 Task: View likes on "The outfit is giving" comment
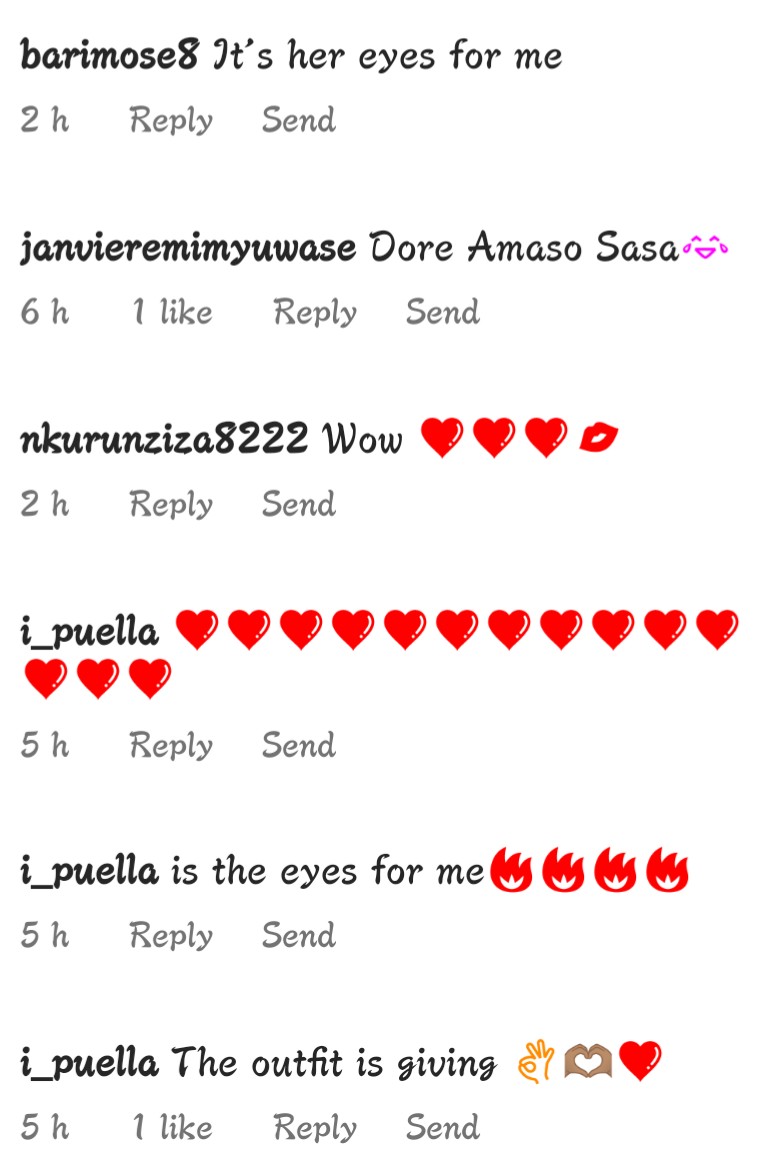pos(173,1128)
